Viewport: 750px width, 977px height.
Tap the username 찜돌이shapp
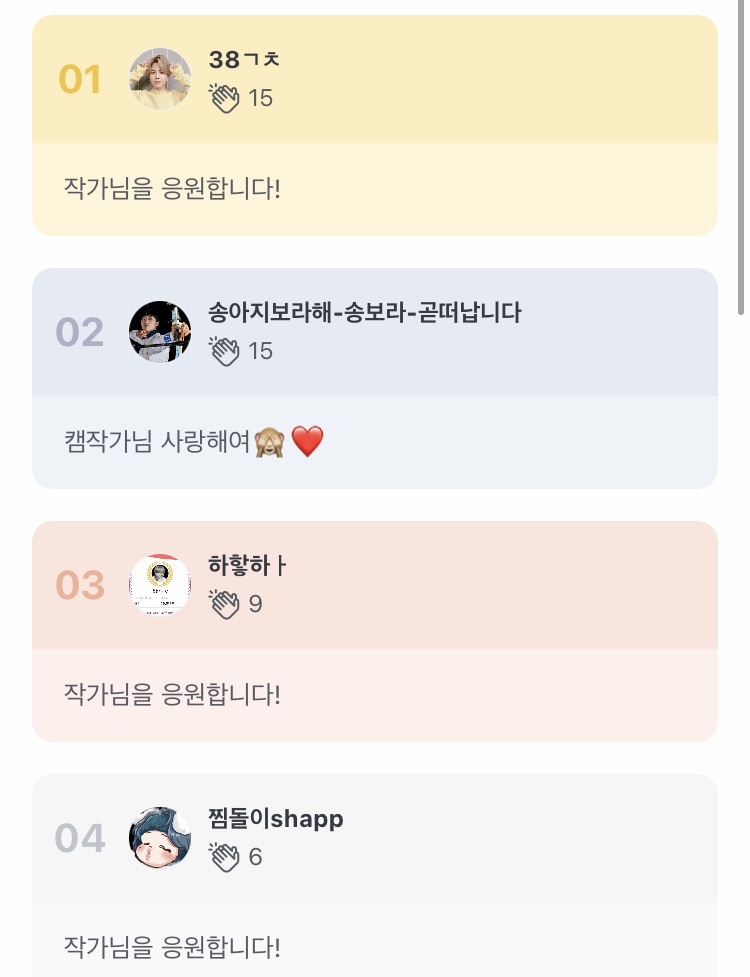276,819
